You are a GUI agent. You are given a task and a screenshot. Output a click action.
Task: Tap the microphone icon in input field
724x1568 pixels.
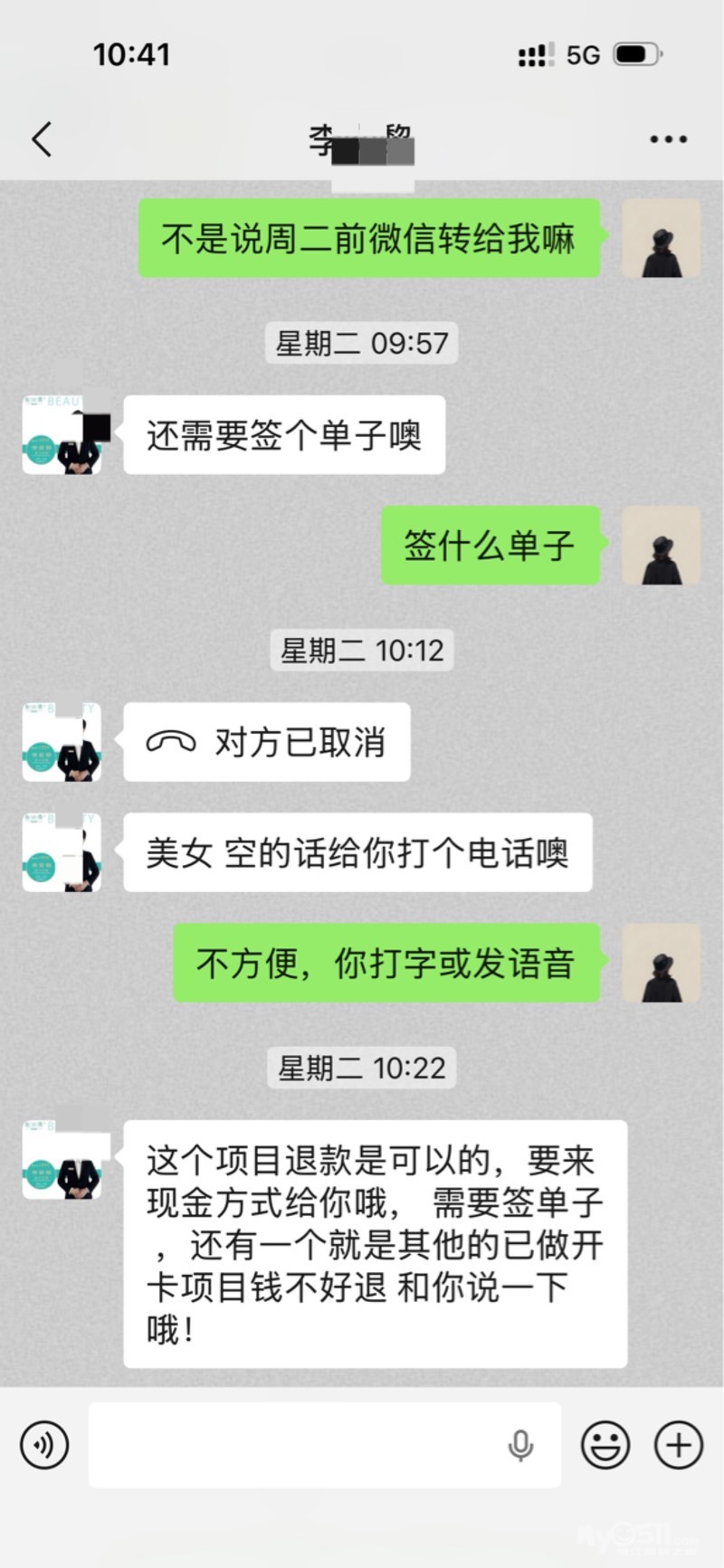click(520, 1445)
